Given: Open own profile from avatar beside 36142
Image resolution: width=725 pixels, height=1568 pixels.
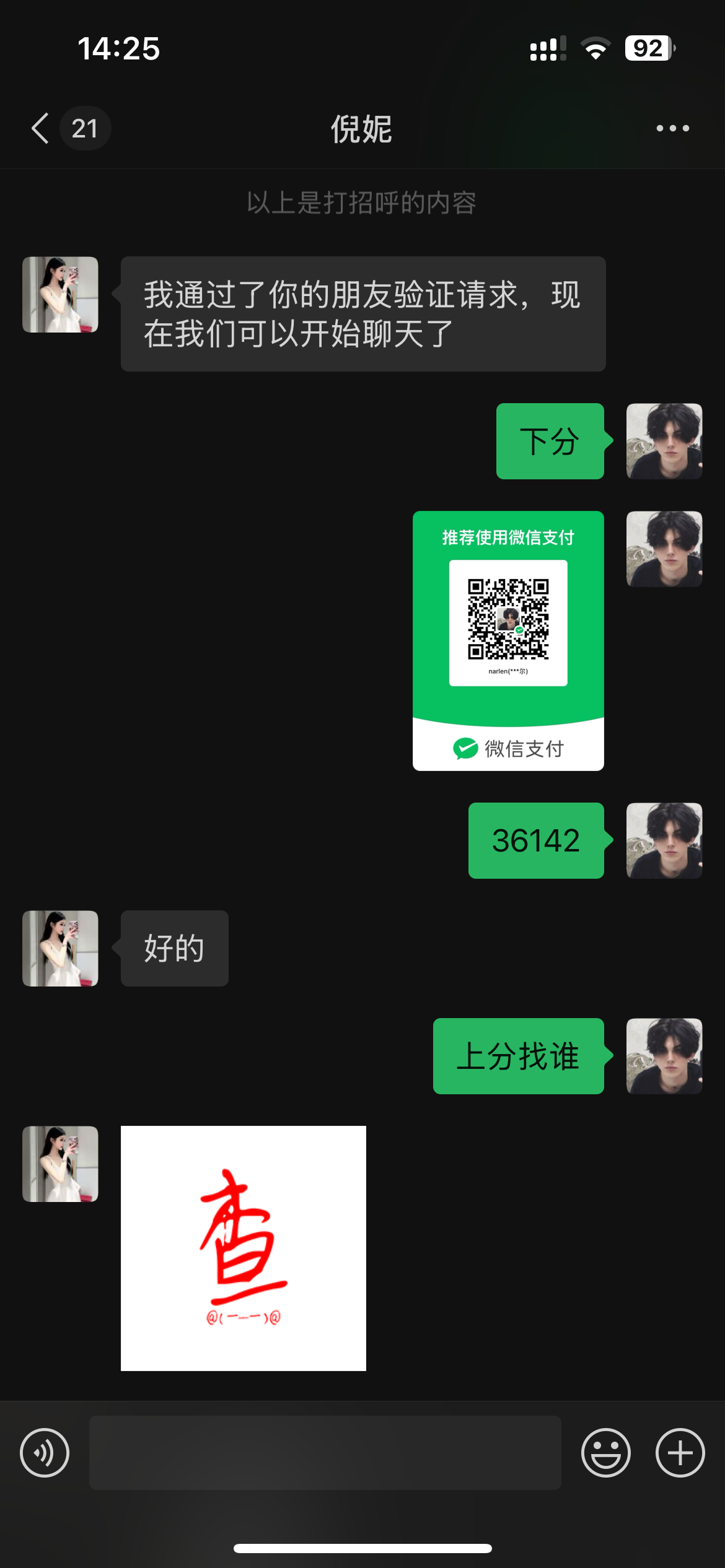Looking at the screenshot, I should click(664, 840).
